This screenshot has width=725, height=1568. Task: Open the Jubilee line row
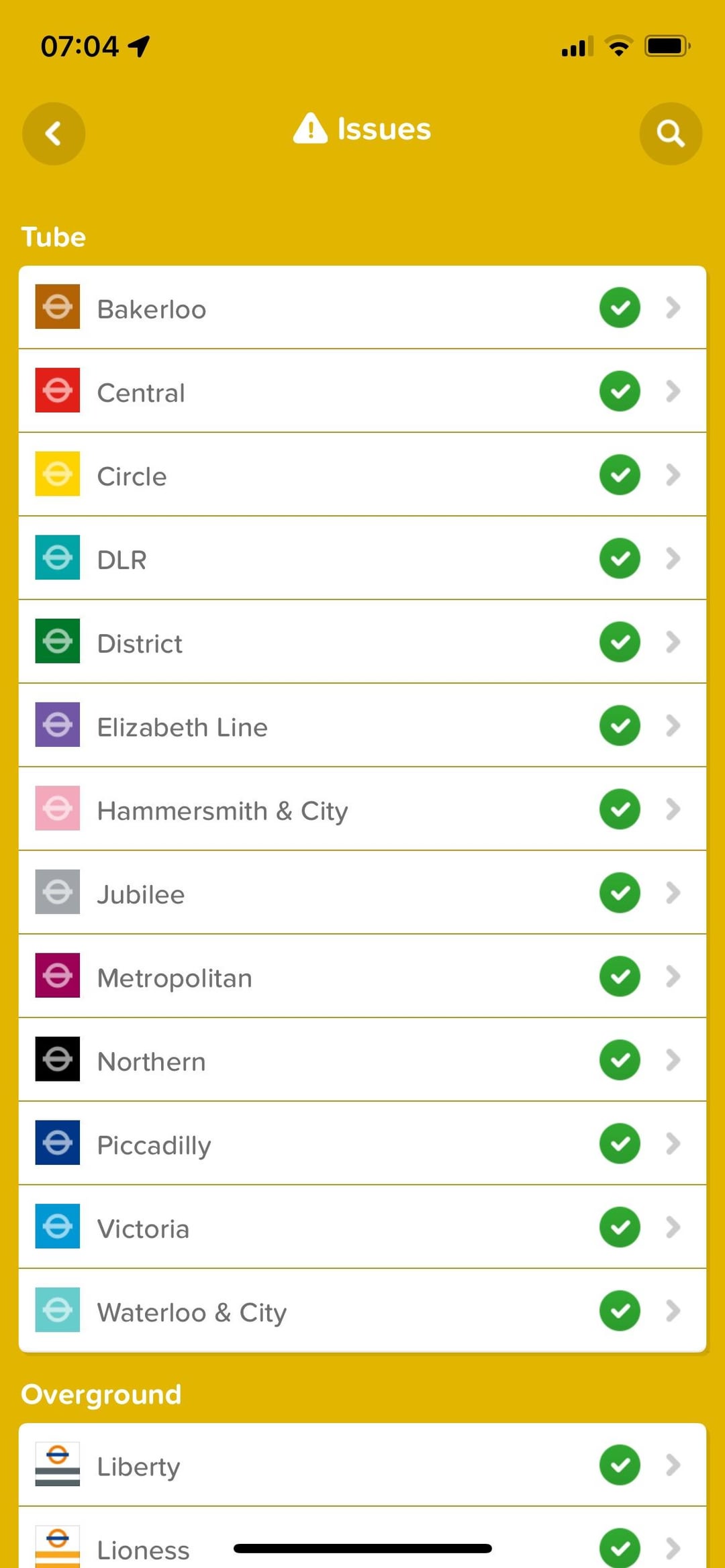362,892
